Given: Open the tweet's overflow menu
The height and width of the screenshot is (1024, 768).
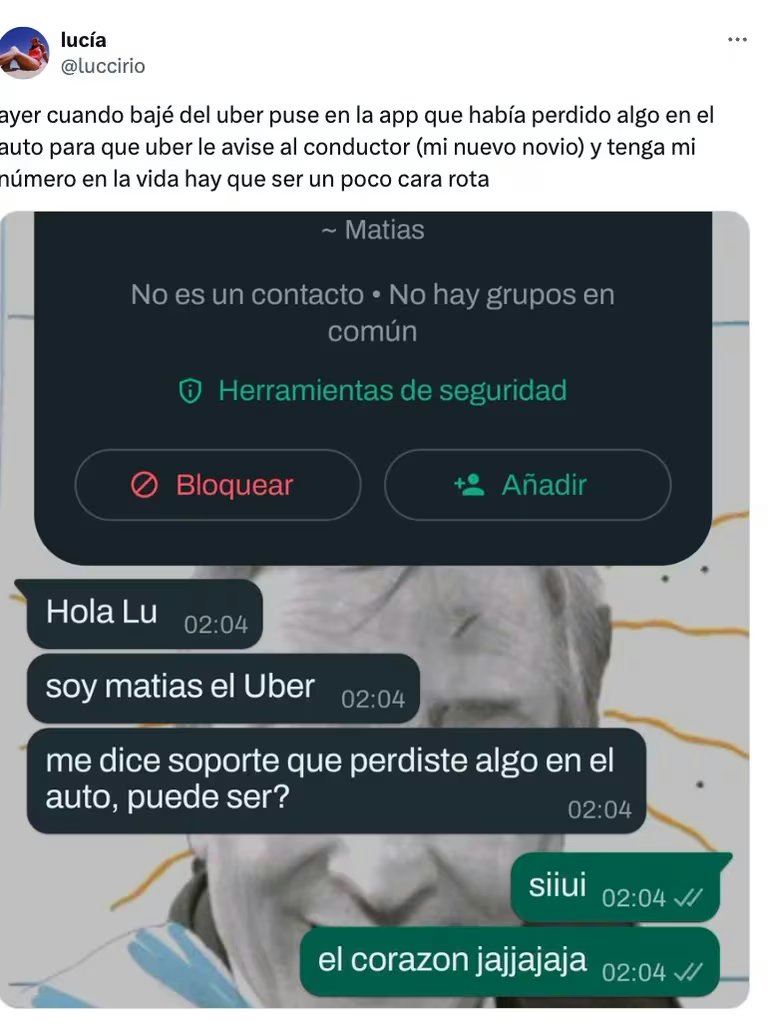Looking at the screenshot, I should tap(737, 40).
